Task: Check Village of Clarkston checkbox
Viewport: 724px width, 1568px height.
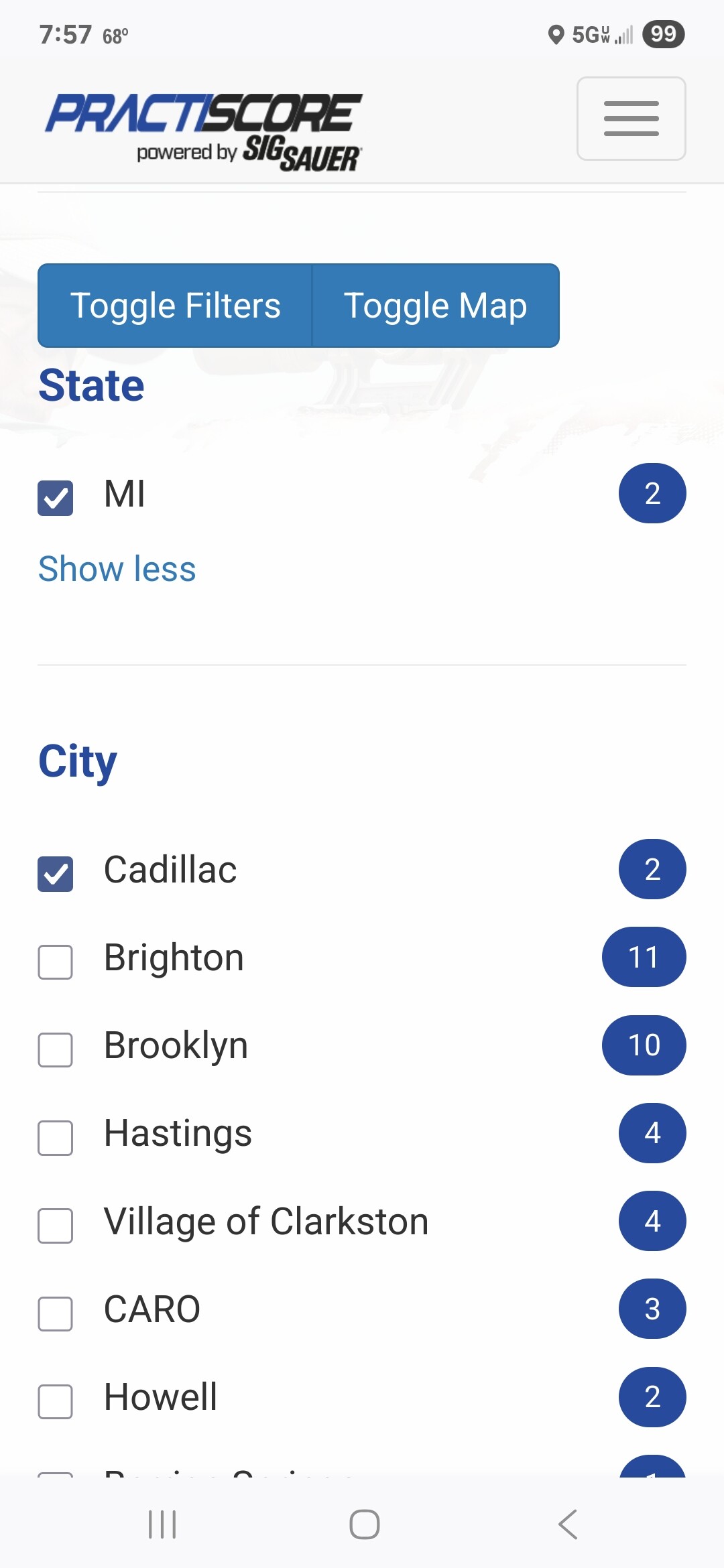Action: tap(56, 1226)
